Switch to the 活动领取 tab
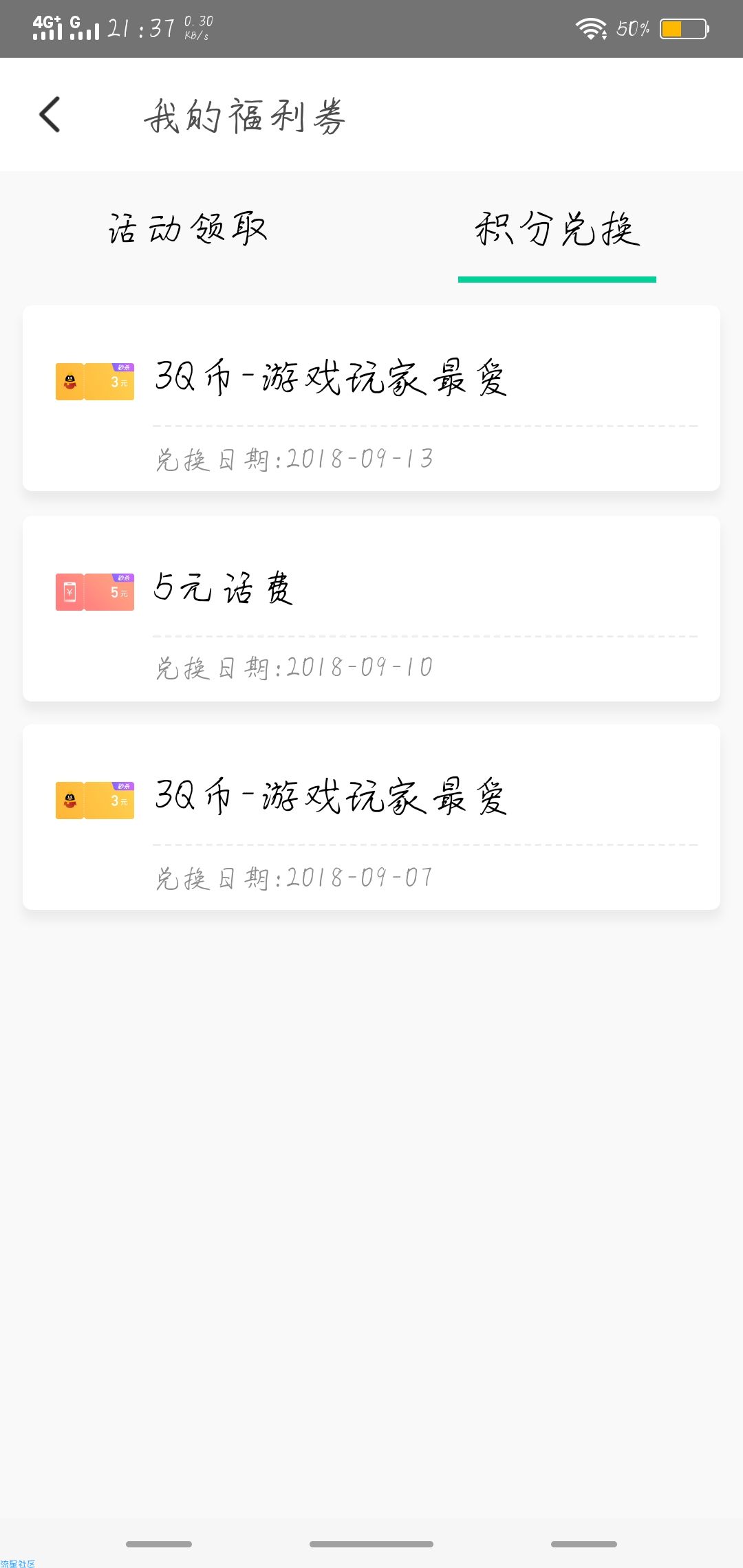 tap(187, 229)
